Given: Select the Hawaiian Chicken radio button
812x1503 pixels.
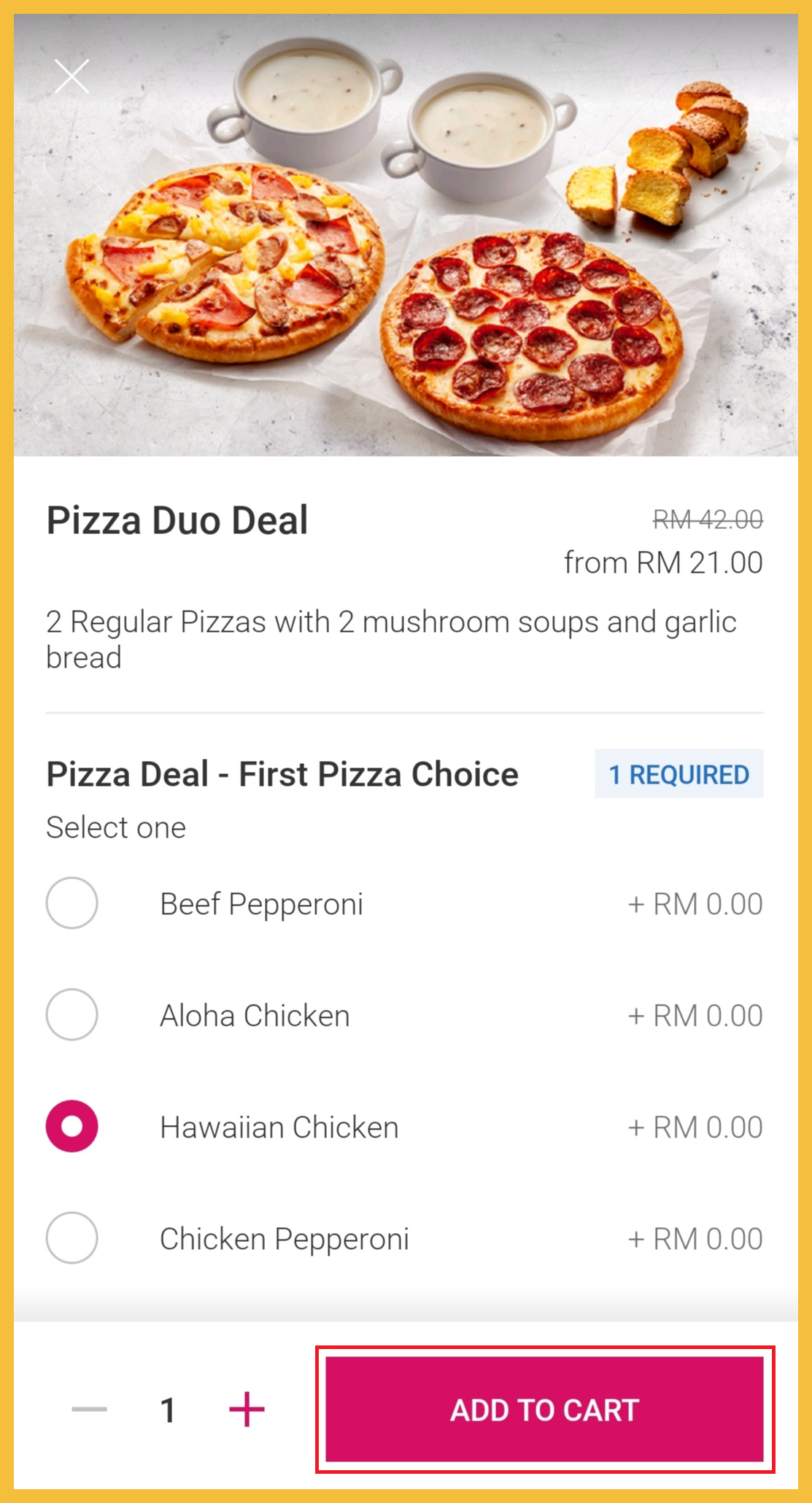Looking at the screenshot, I should tap(72, 1127).
